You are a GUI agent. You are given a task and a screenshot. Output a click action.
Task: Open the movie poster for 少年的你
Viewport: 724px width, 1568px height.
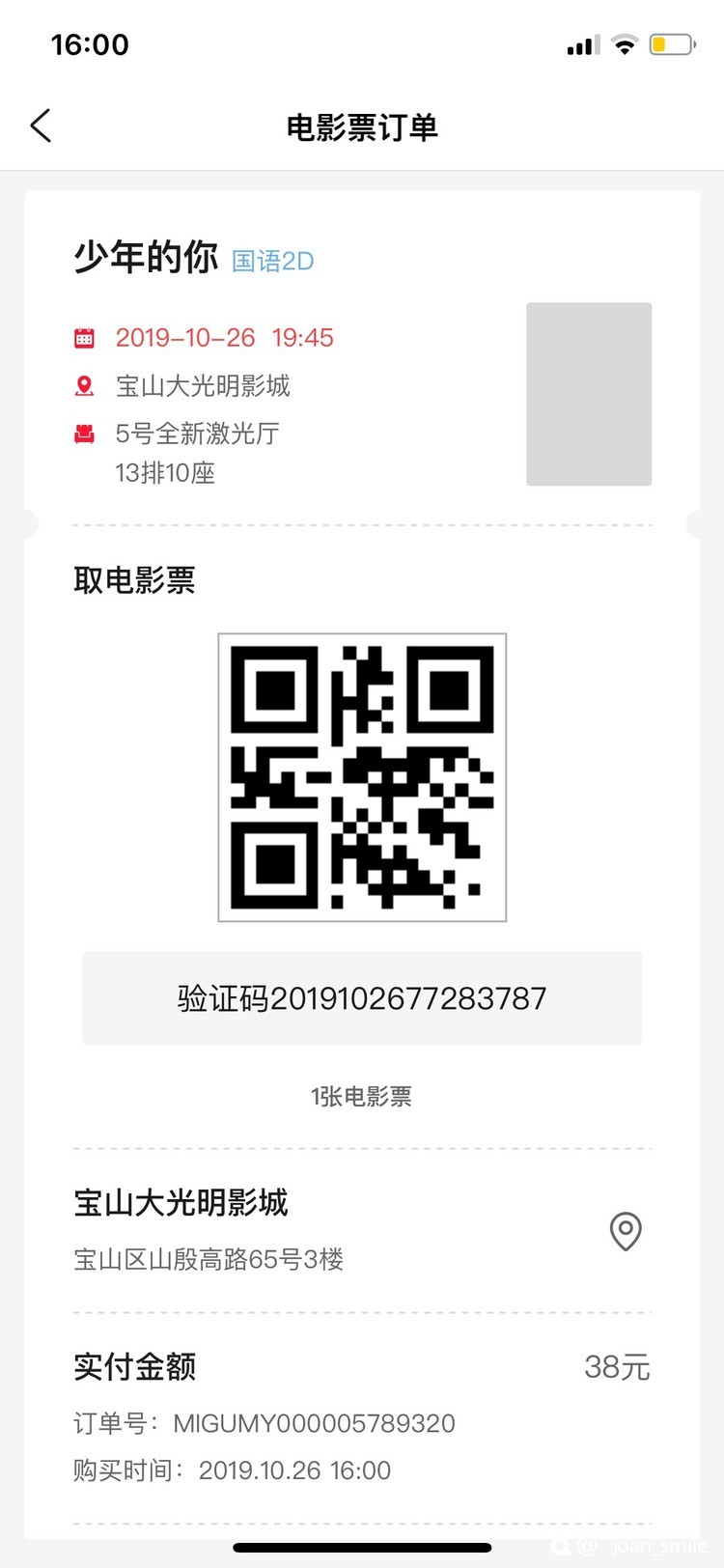pos(589,394)
